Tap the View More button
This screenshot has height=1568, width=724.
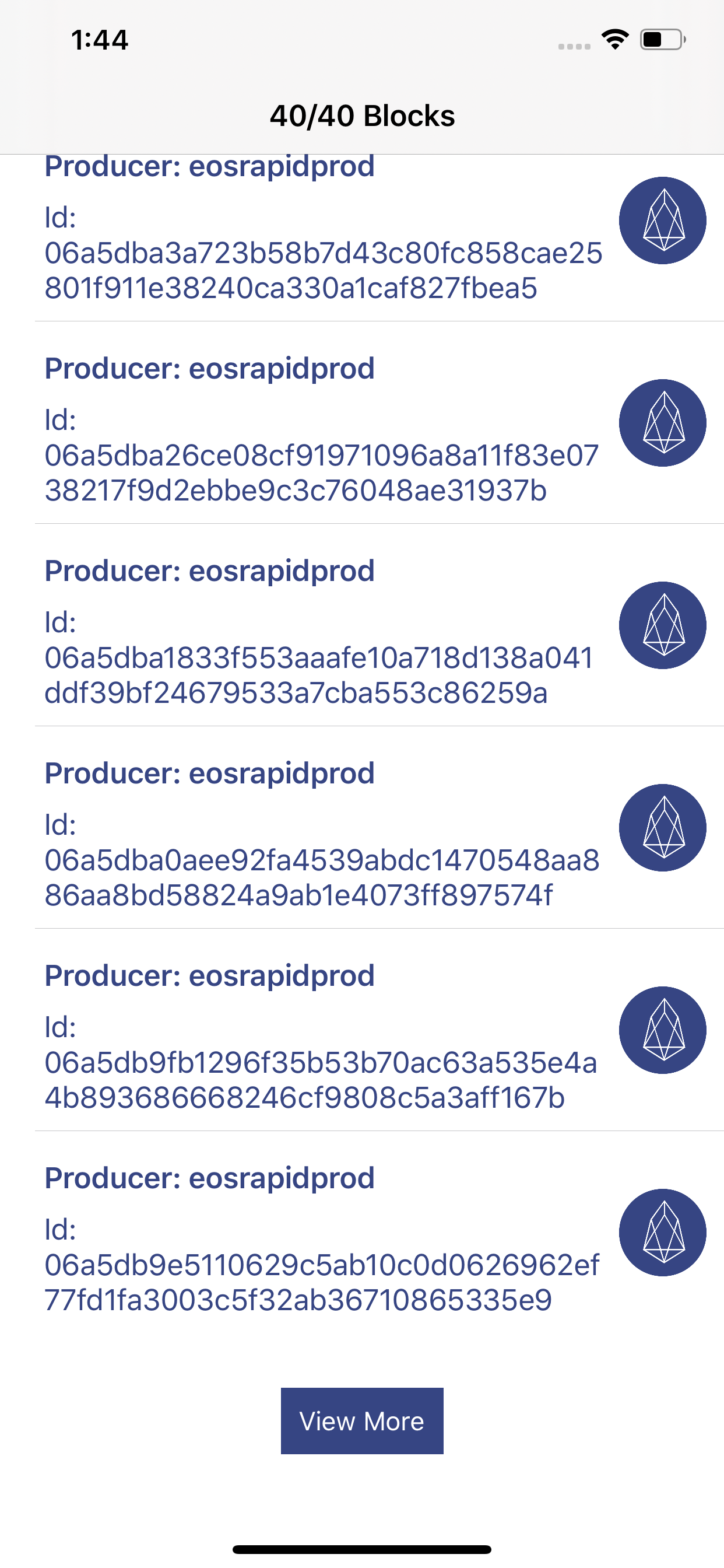coord(361,1420)
